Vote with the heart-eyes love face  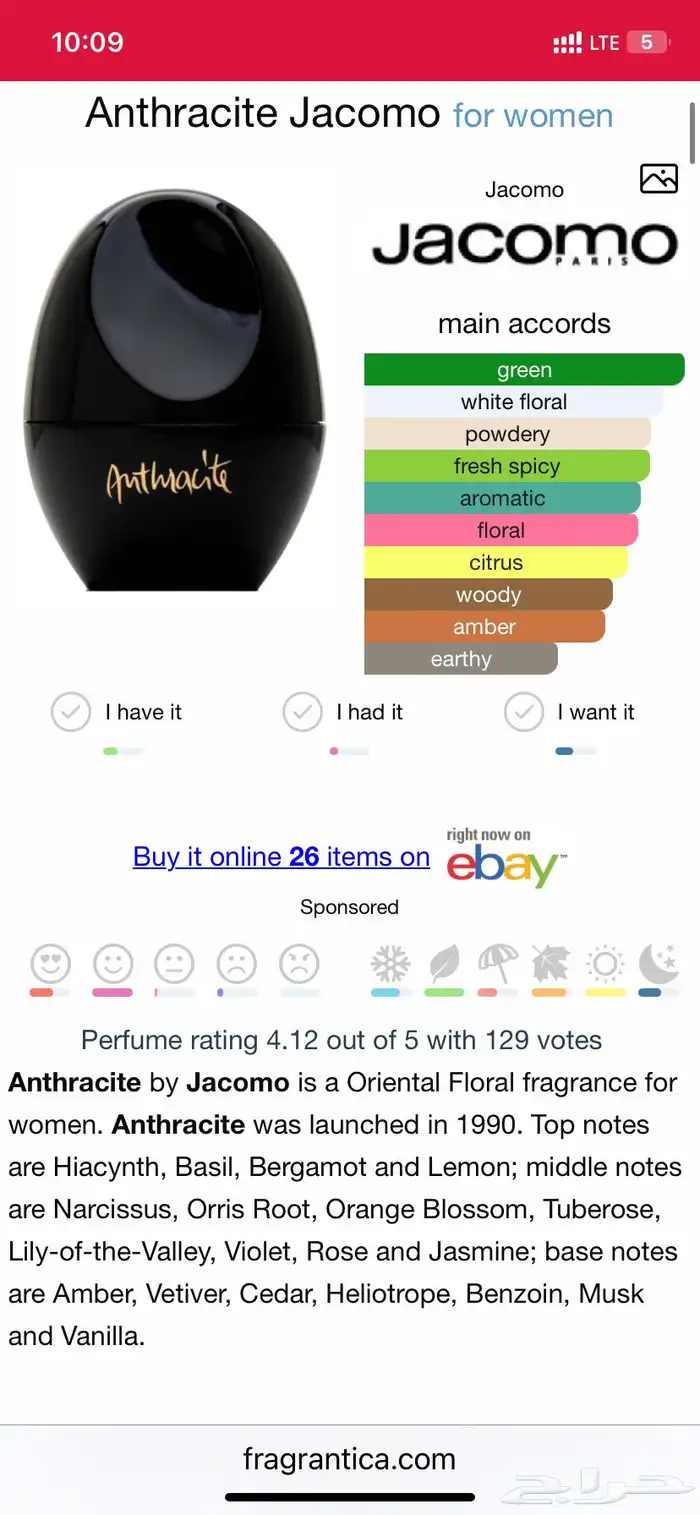(50, 964)
